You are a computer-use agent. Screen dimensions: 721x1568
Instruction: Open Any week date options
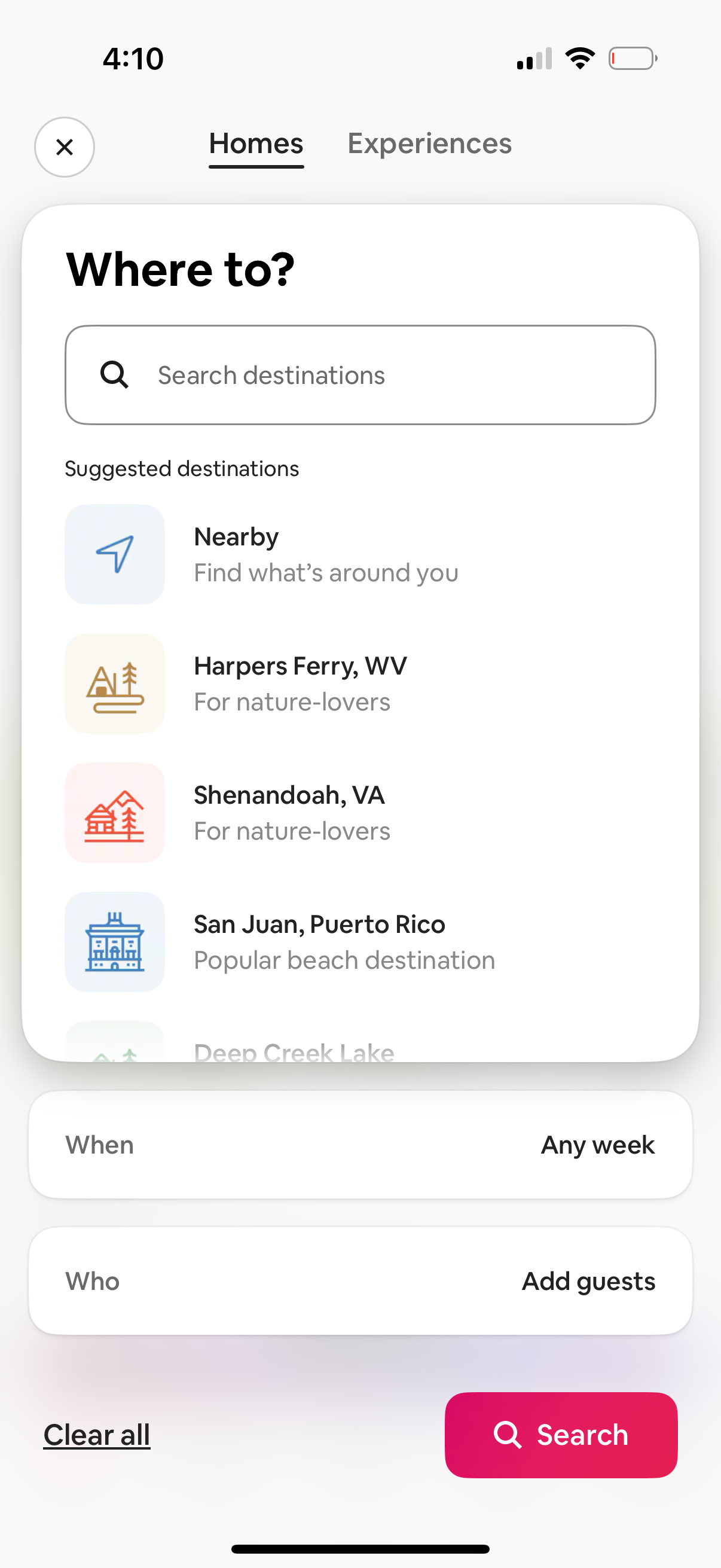(597, 1145)
